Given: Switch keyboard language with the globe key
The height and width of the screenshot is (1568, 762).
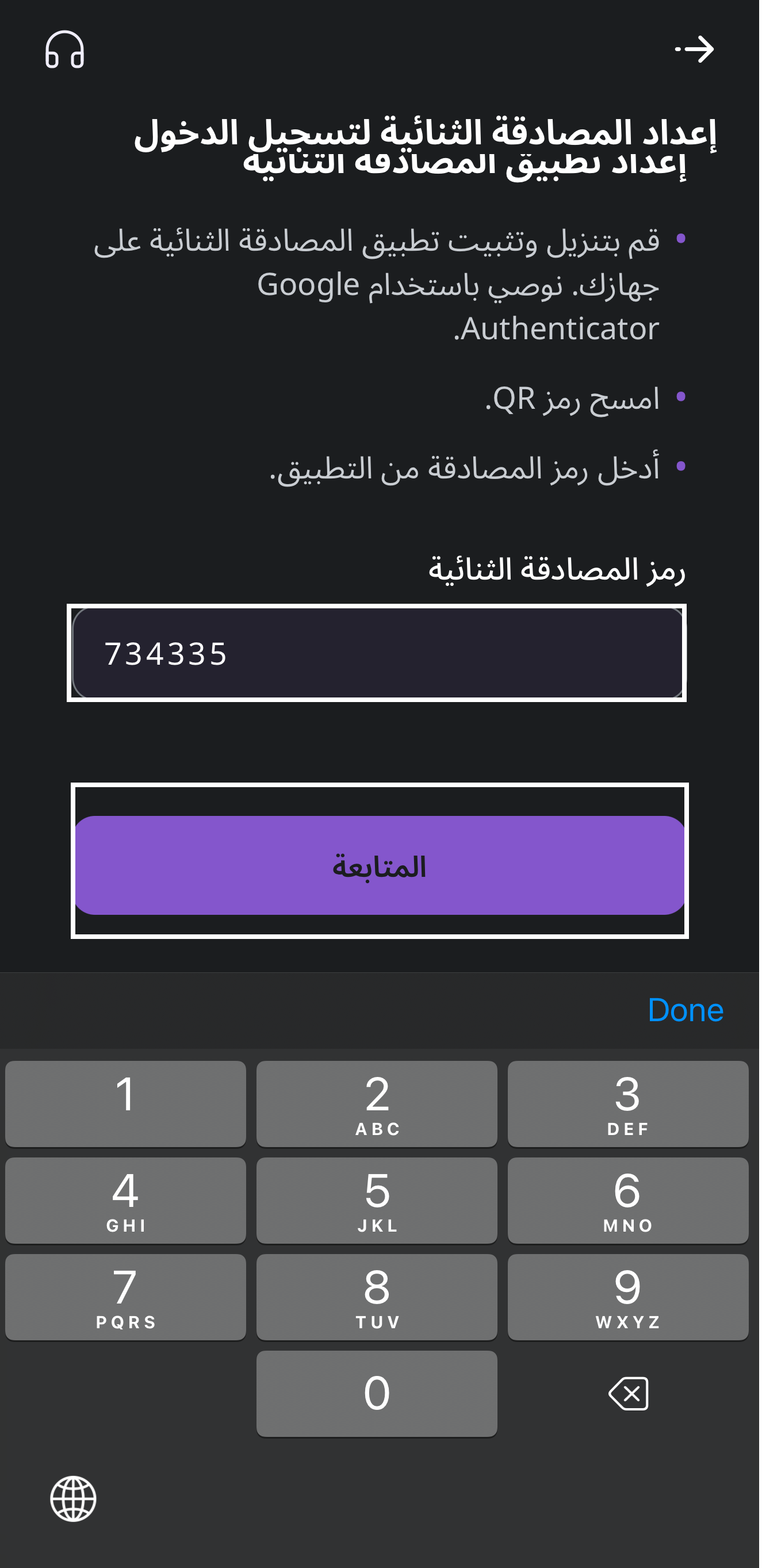Looking at the screenshot, I should 73,1498.
